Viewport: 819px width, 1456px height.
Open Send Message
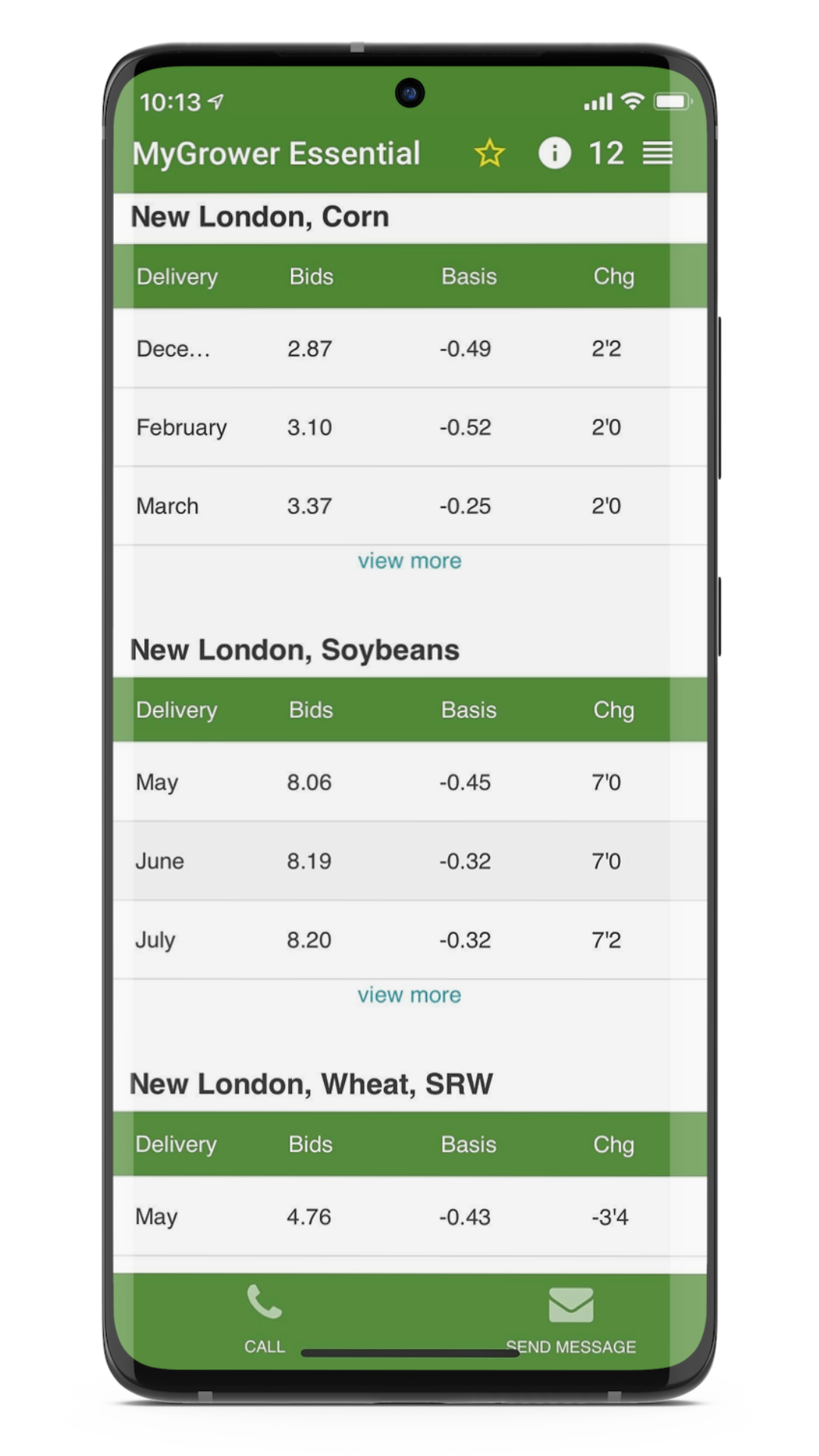point(571,1318)
